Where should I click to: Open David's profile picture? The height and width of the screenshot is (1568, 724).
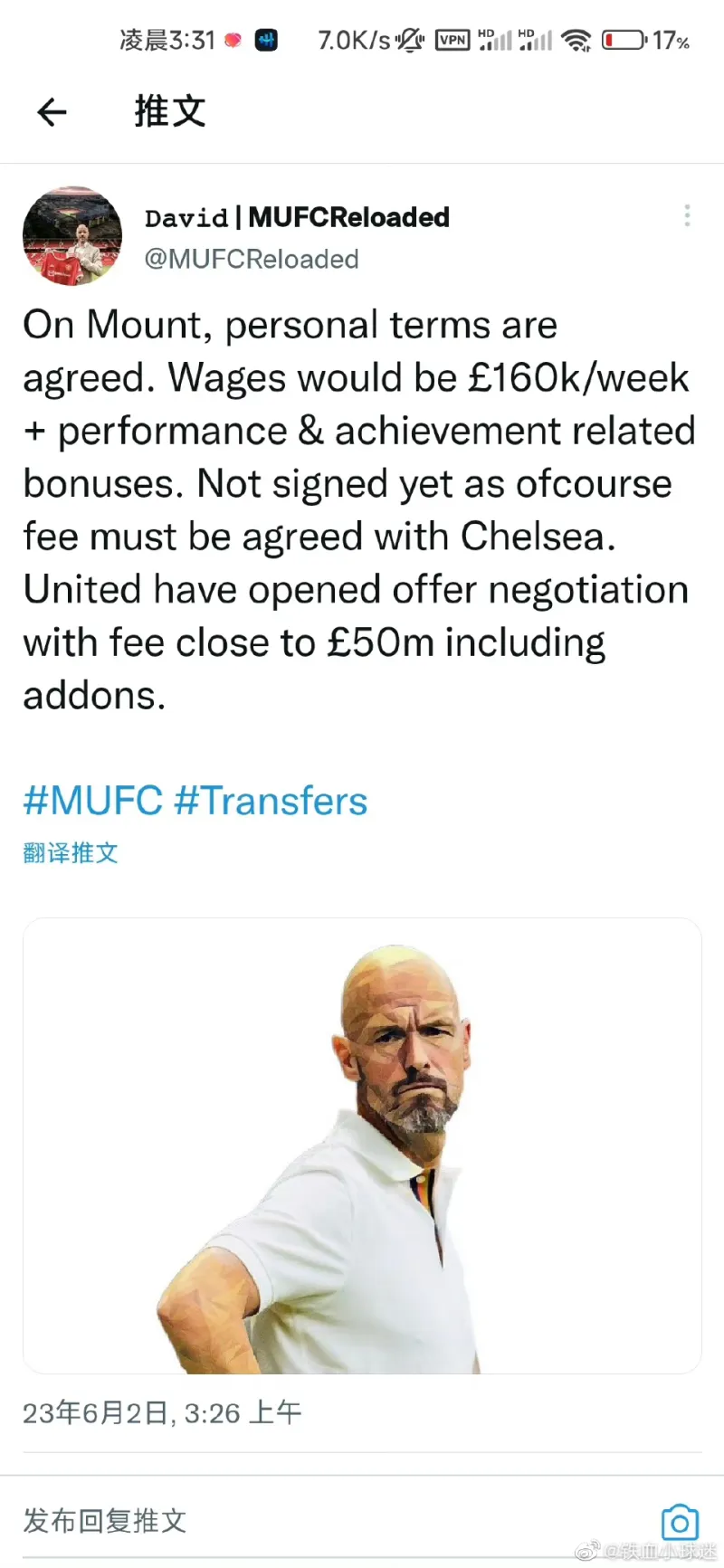click(72, 236)
